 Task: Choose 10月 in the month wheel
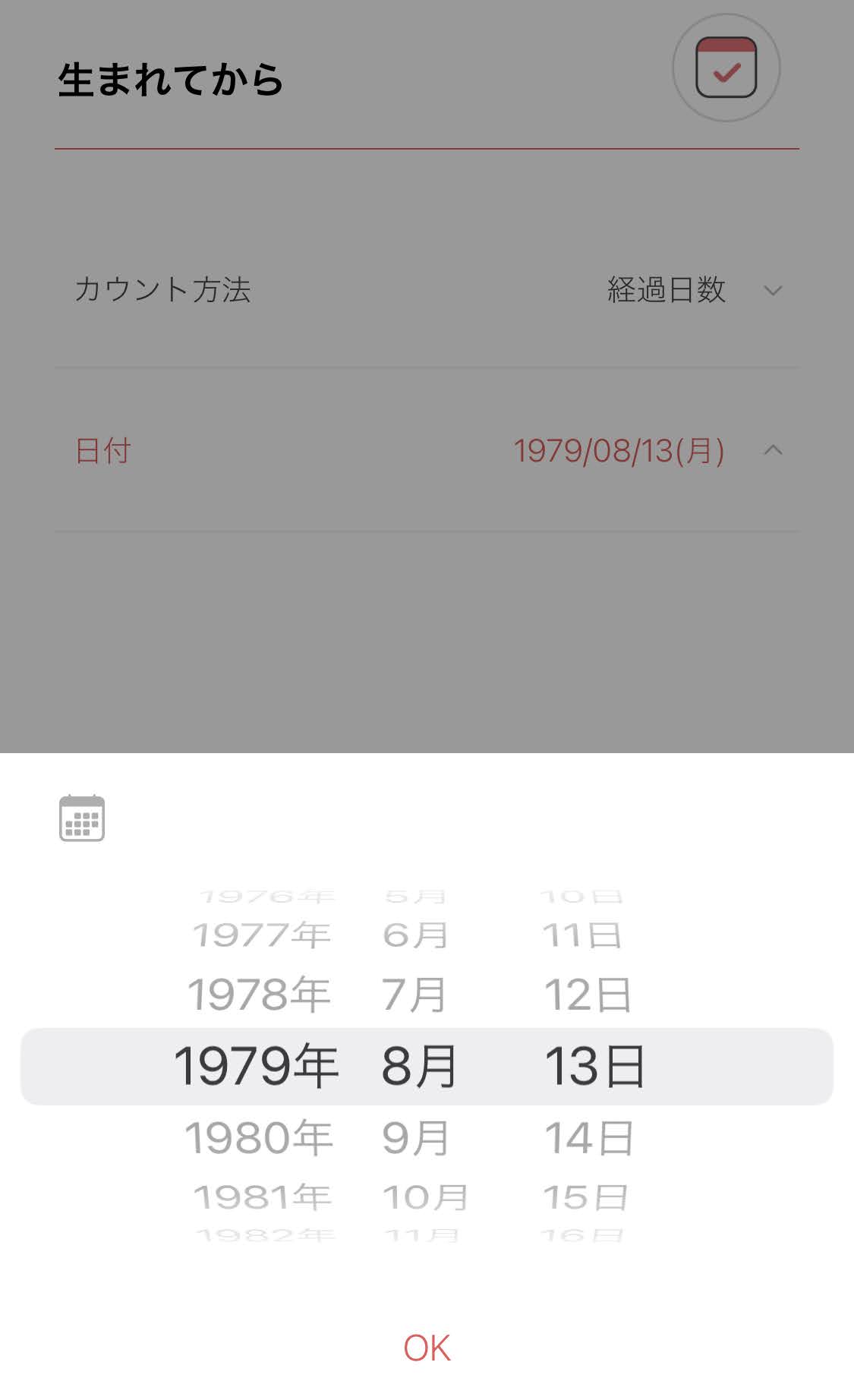[x=425, y=1197]
